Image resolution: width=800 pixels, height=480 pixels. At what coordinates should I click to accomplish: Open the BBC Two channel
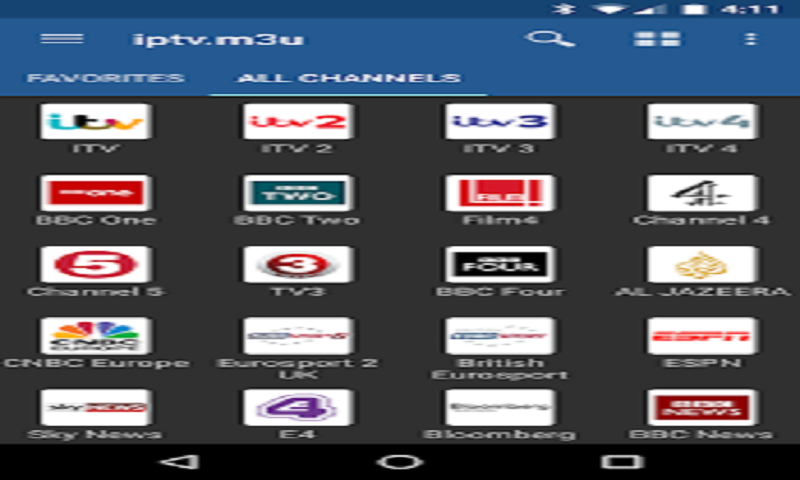(x=298, y=194)
